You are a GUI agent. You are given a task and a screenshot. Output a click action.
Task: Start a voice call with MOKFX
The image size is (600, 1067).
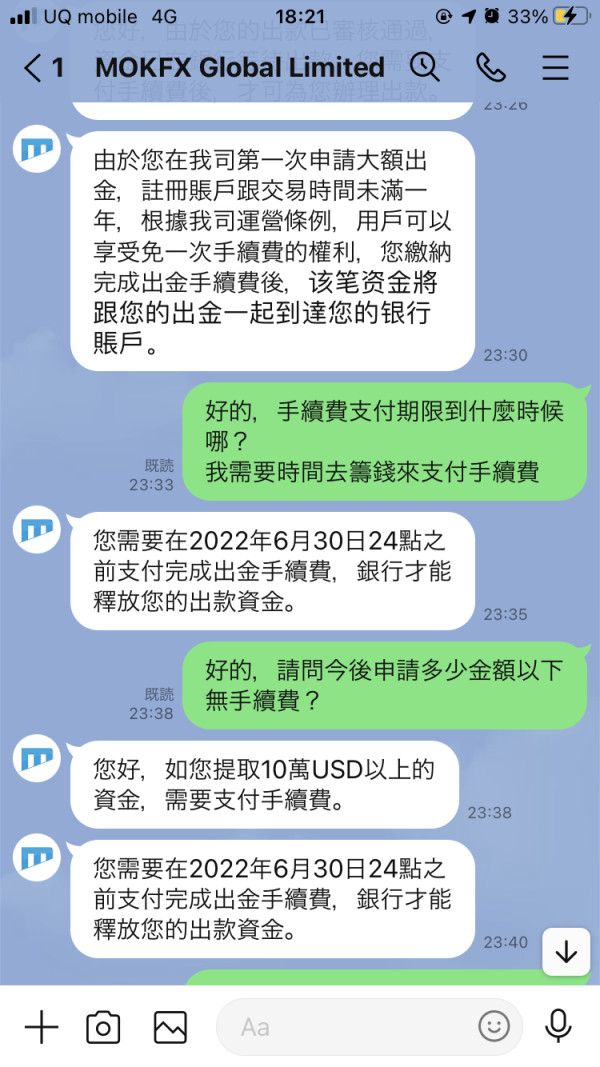pyautogui.click(x=490, y=67)
